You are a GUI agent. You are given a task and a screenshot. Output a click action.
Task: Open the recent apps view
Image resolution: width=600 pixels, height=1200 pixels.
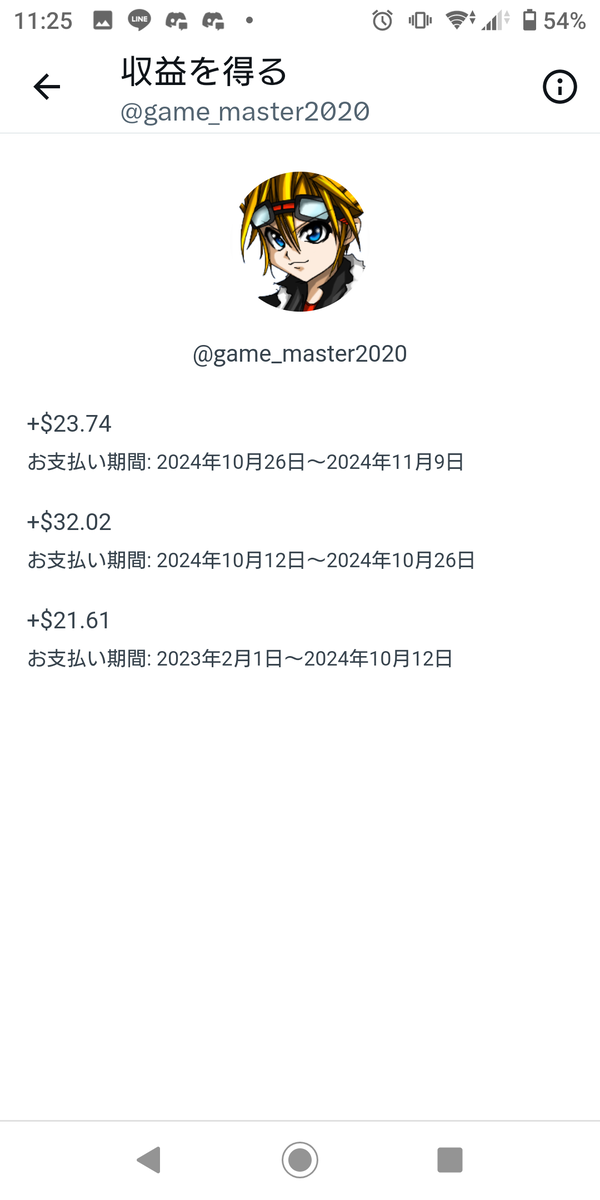pos(450,1159)
